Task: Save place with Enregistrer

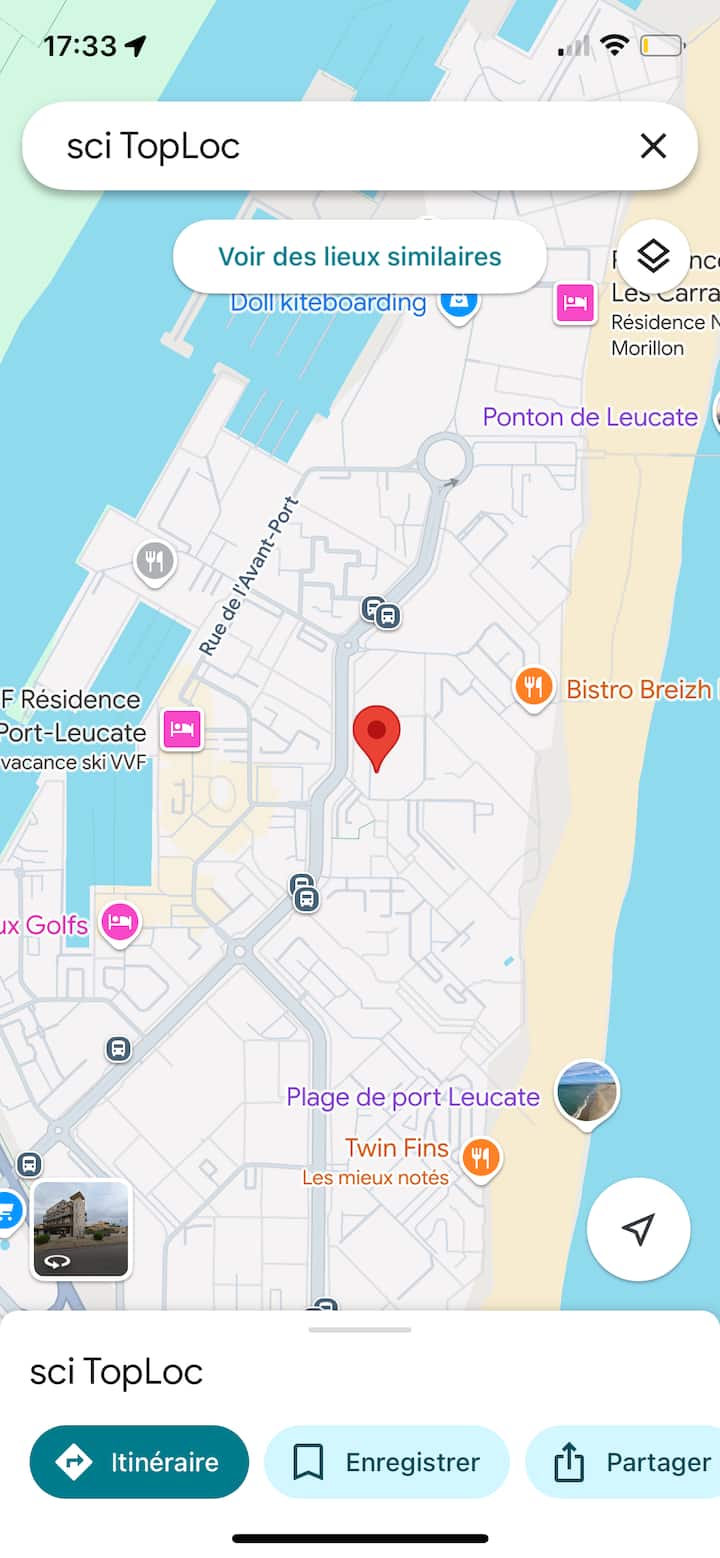Action: [x=386, y=1462]
